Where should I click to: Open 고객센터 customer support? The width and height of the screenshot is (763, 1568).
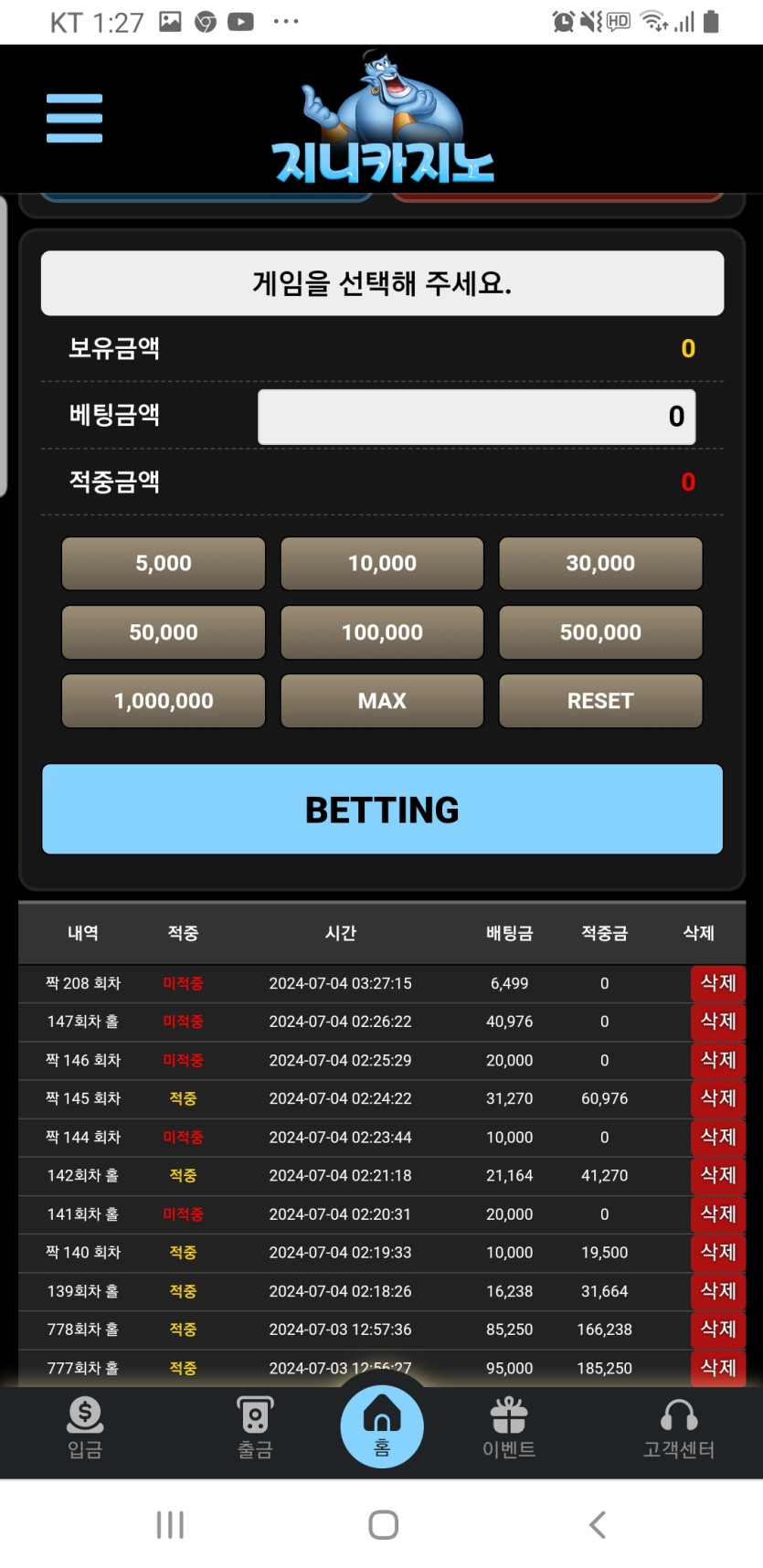[678, 1427]
